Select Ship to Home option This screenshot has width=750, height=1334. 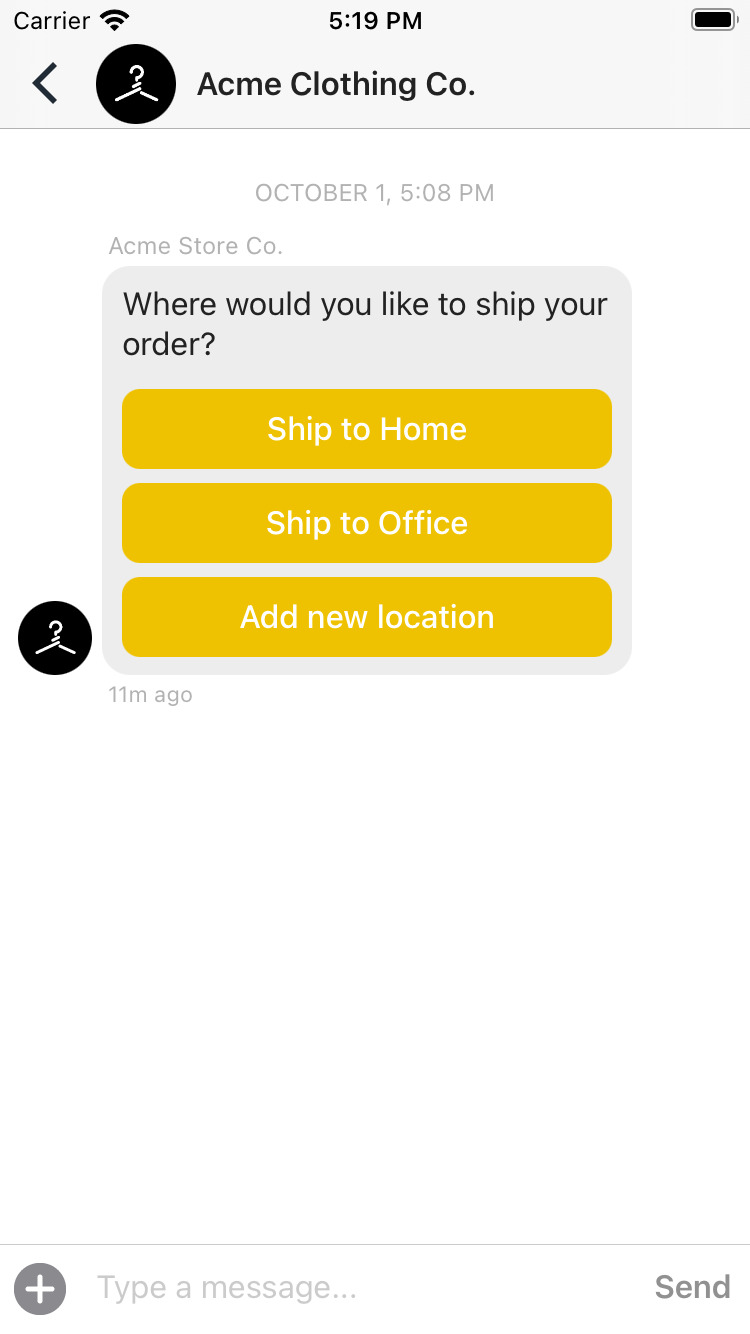coord(367,429)
